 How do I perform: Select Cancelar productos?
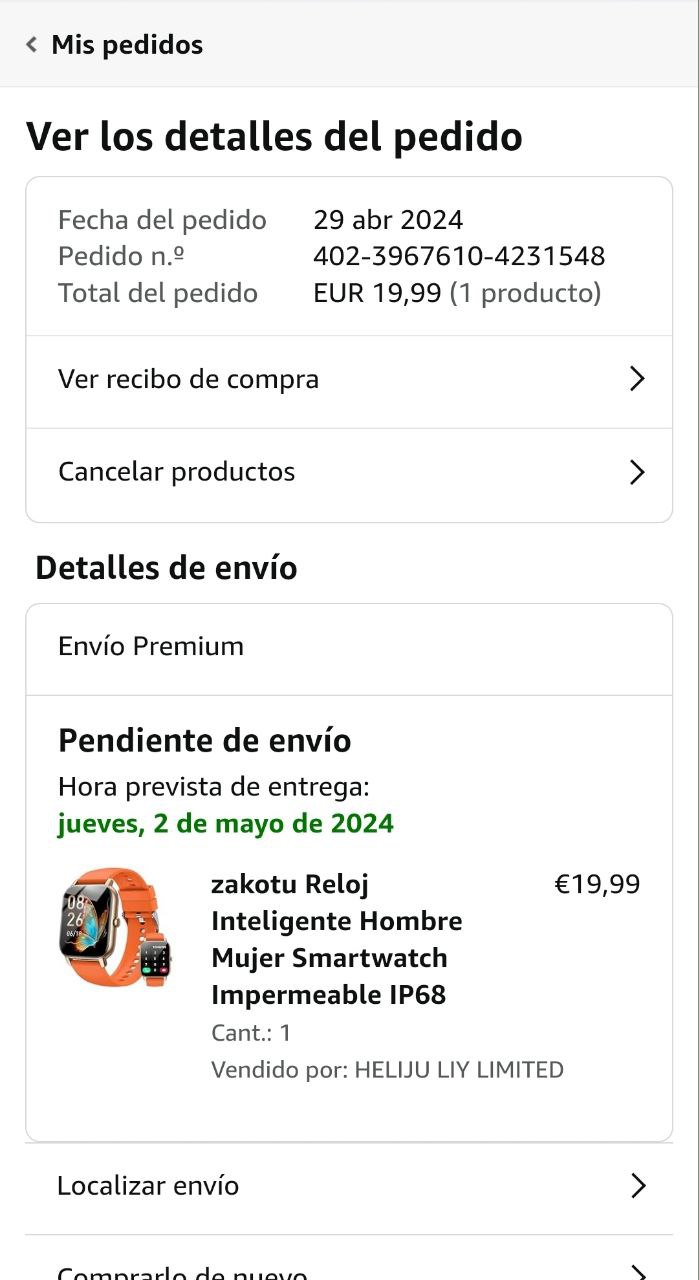click(349, 472)
